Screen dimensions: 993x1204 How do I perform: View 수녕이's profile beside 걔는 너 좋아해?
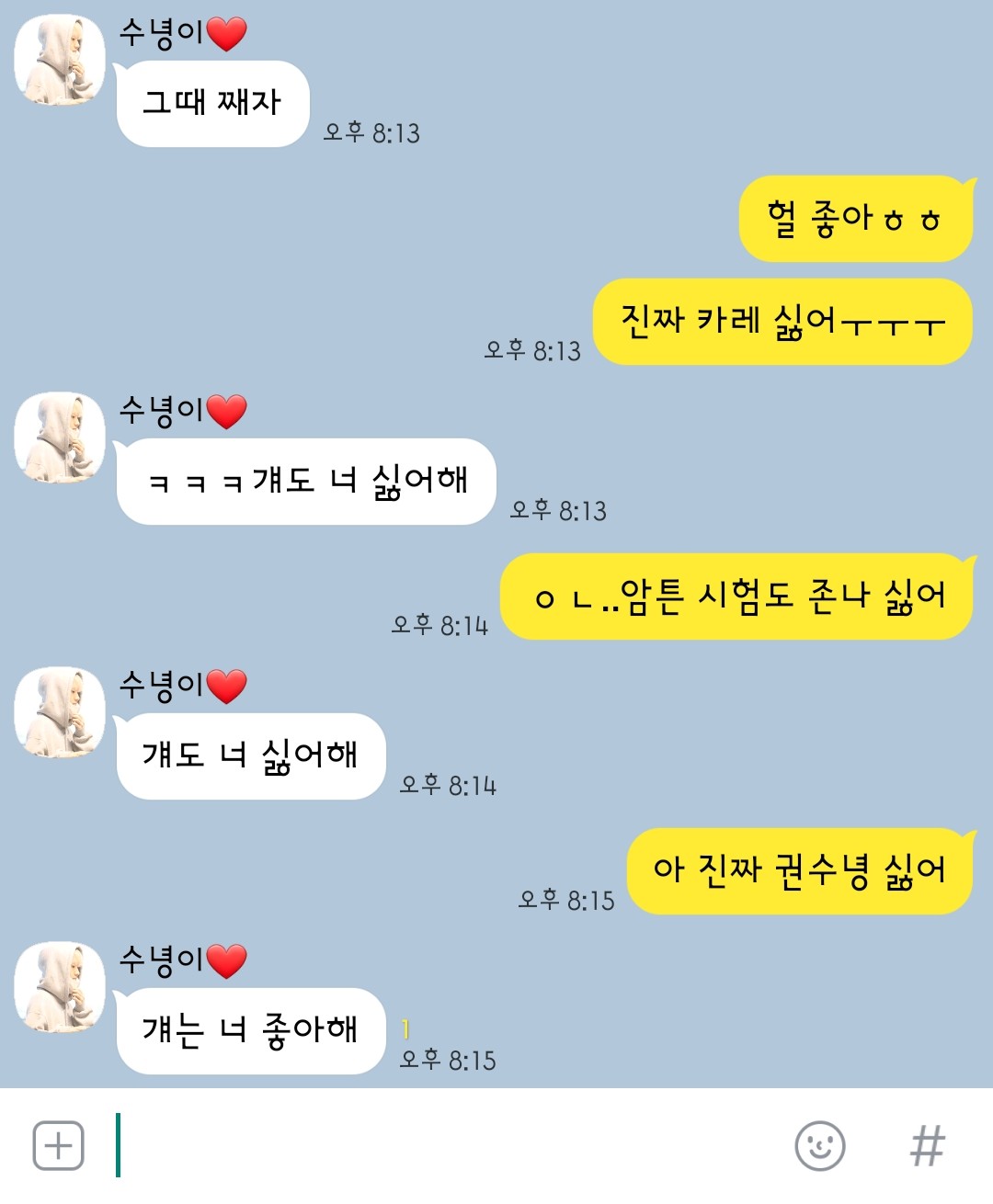click(x=60, y=987)
